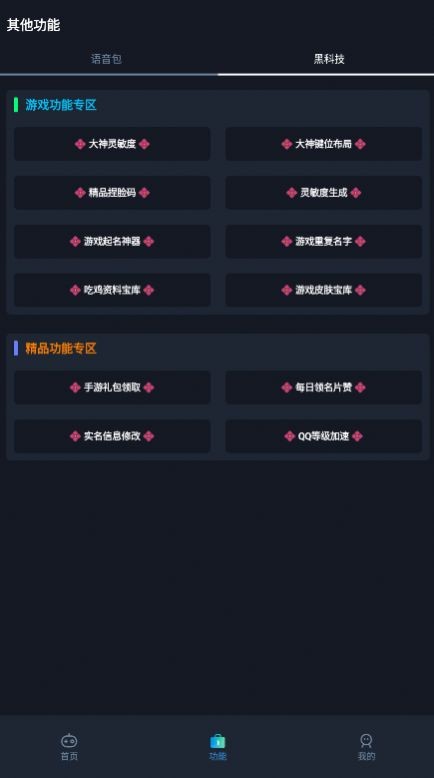Image resolution: width=434 pixels, height=778 pixels.
Task: Tap the 精品捏脸码 button
Action: click(112, 193)
